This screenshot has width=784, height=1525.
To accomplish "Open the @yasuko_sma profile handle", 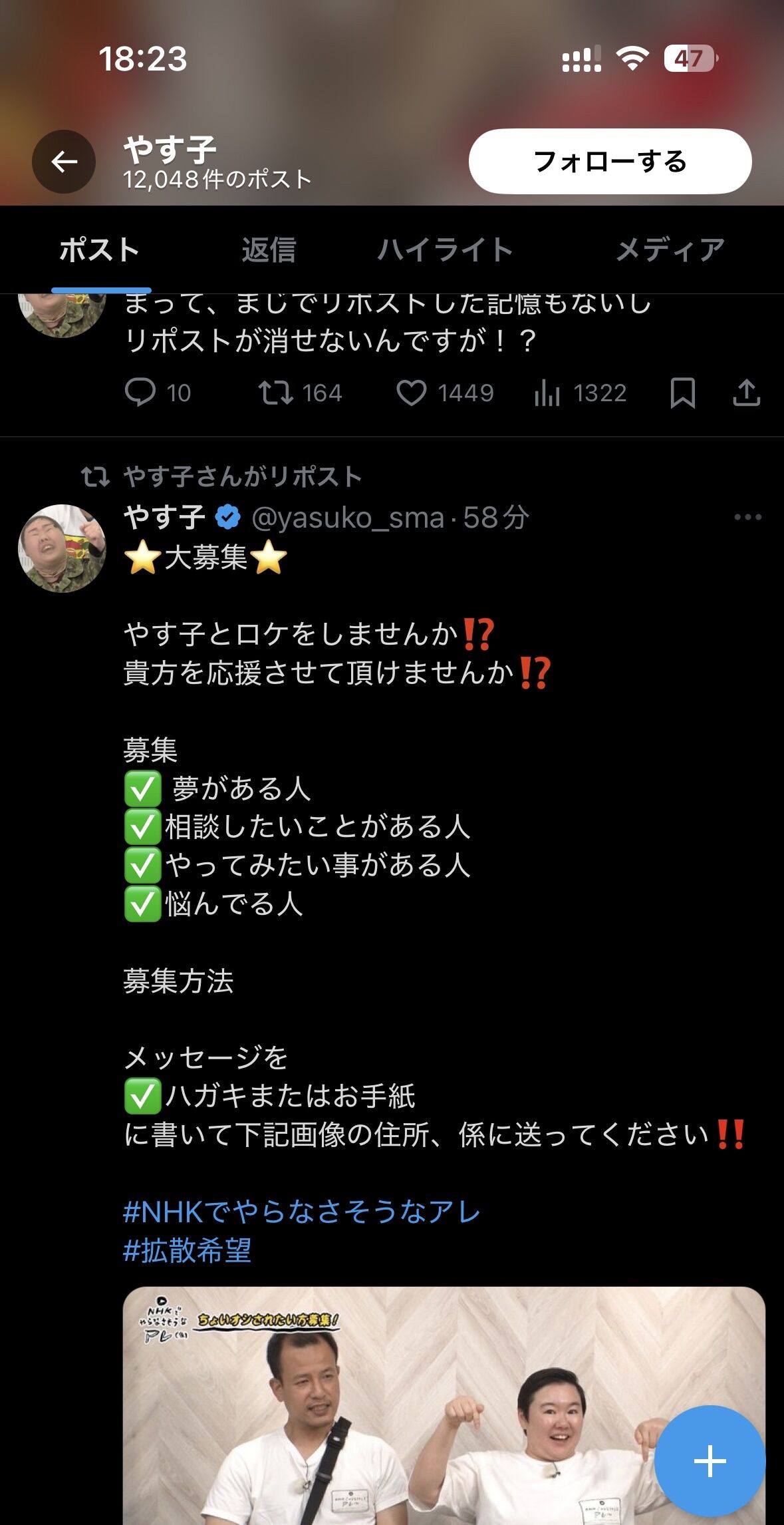I will click(348, 518).
